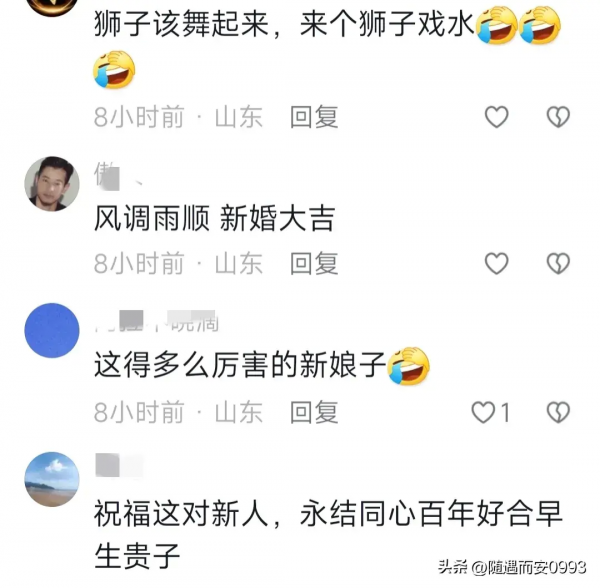The width and height of the screenshot is (600, 588).
Task: Dislike the 狮子戏水 comment
Action: pos(557,117)
